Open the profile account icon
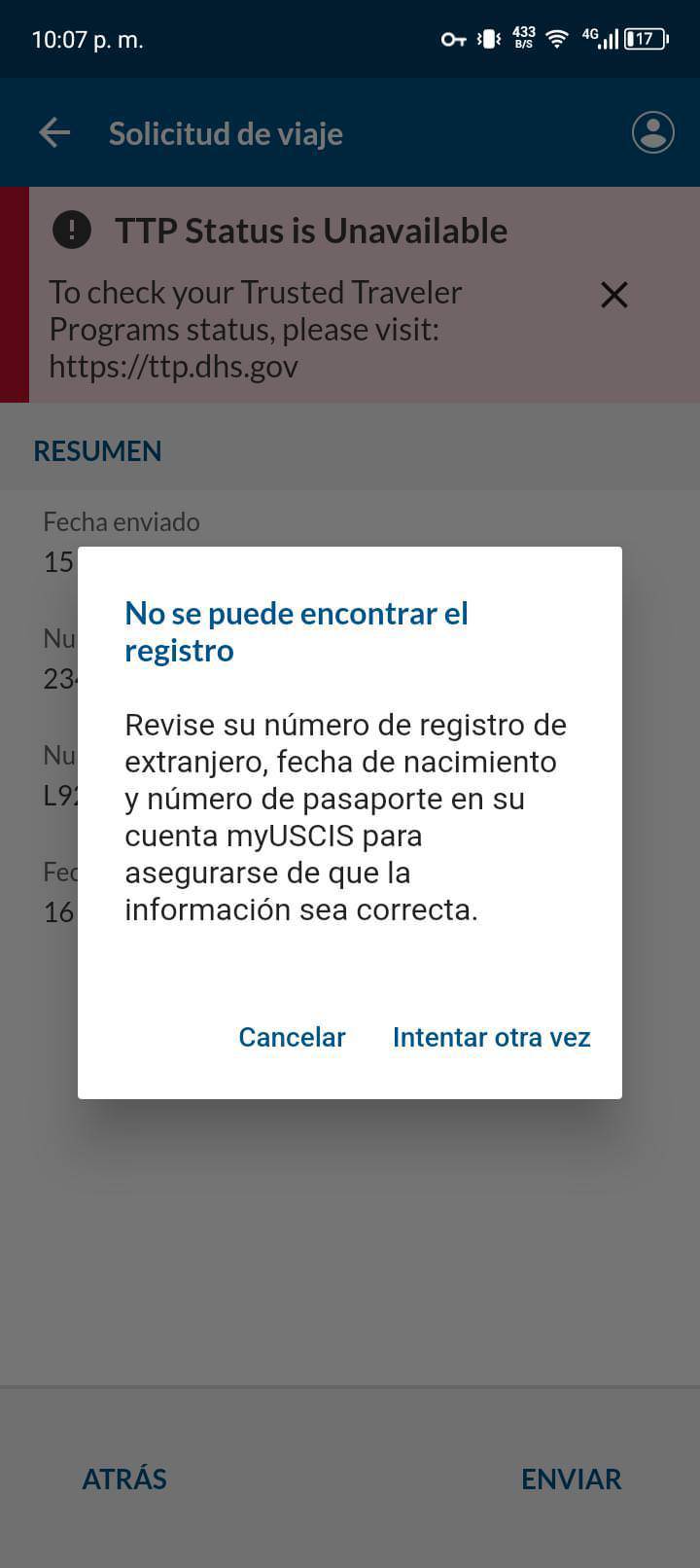 coord(652,133)
